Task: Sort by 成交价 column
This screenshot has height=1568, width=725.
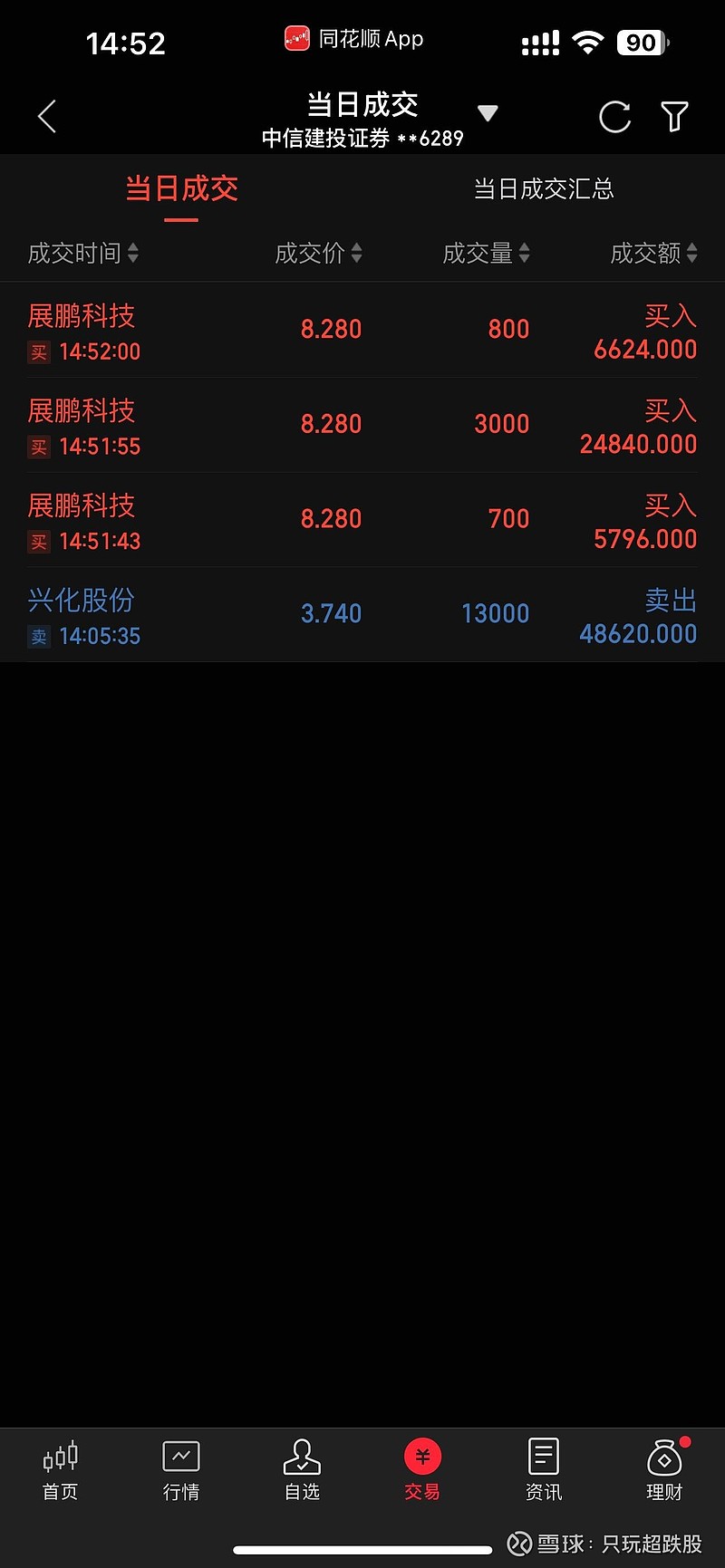Action: point(318,253)
